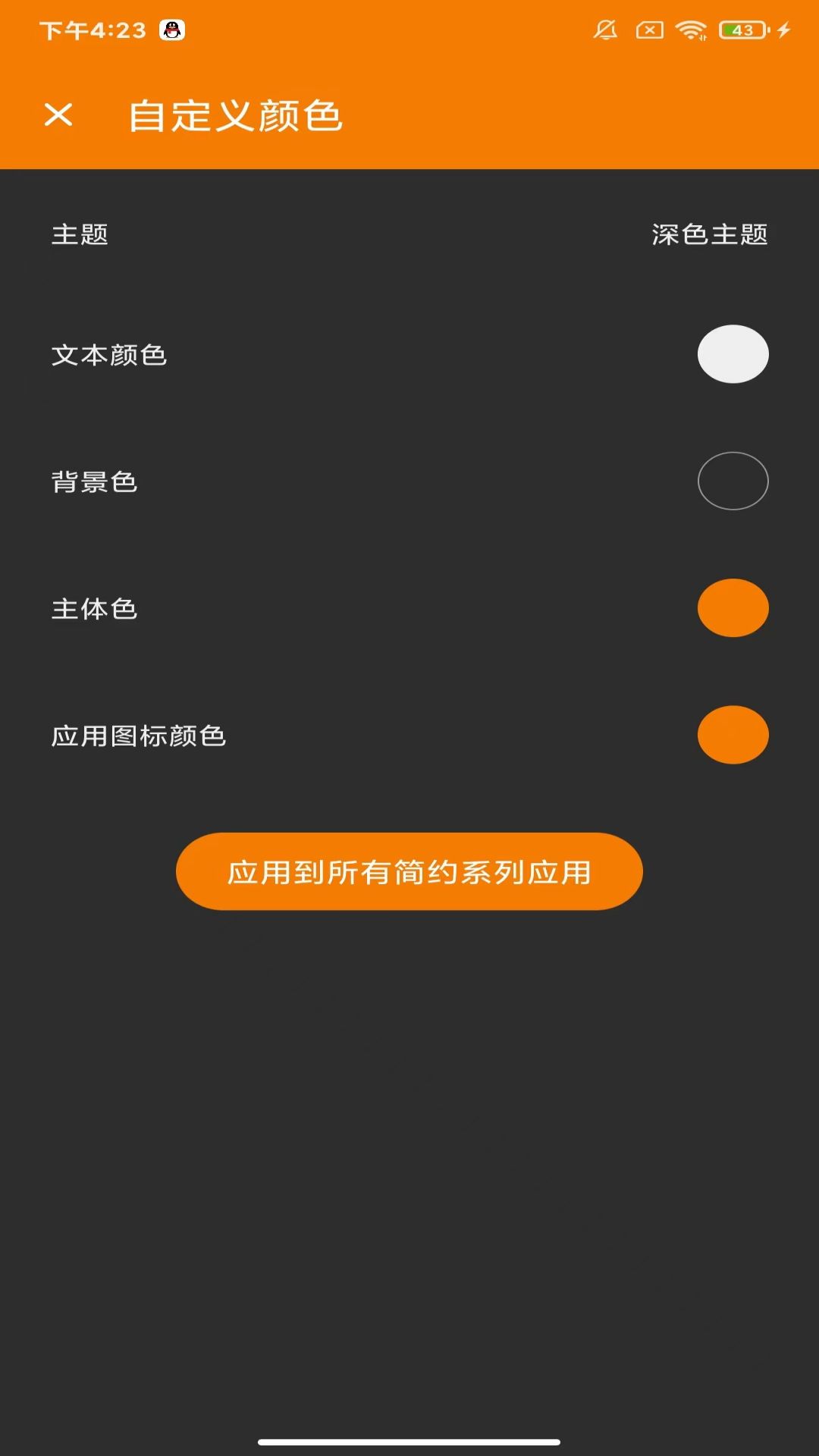This screenshot has width=819, height=1456.
Task: Tap the charging lightning icon
Action: [x=783, y=30]
